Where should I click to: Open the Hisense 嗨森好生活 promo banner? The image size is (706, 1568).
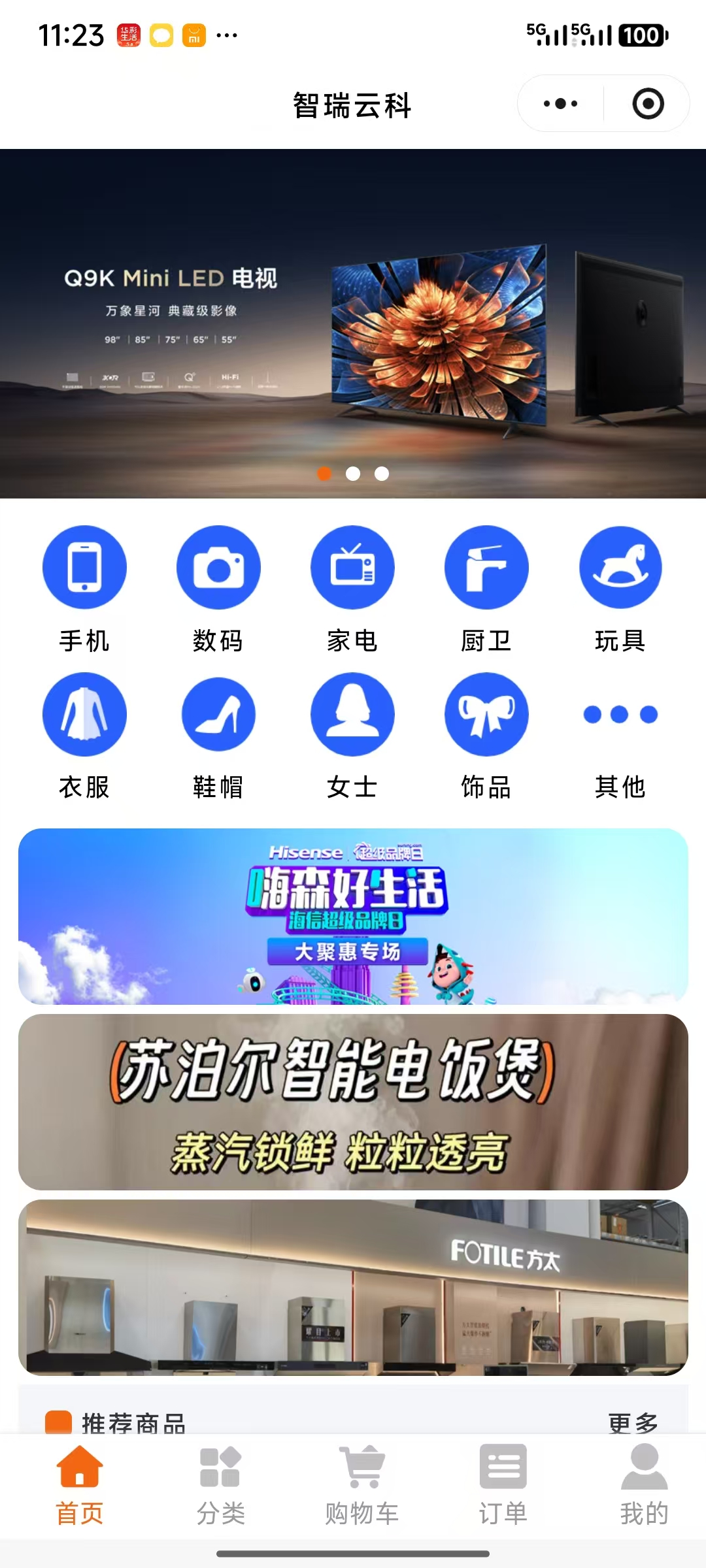coord(353,916)
